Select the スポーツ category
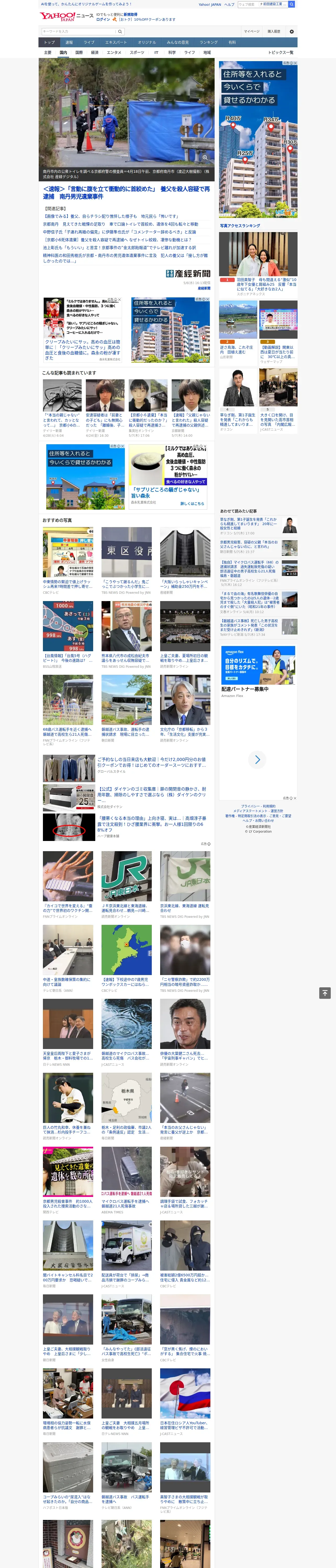Screen dimensions: 336x1568 click(137, 52)
